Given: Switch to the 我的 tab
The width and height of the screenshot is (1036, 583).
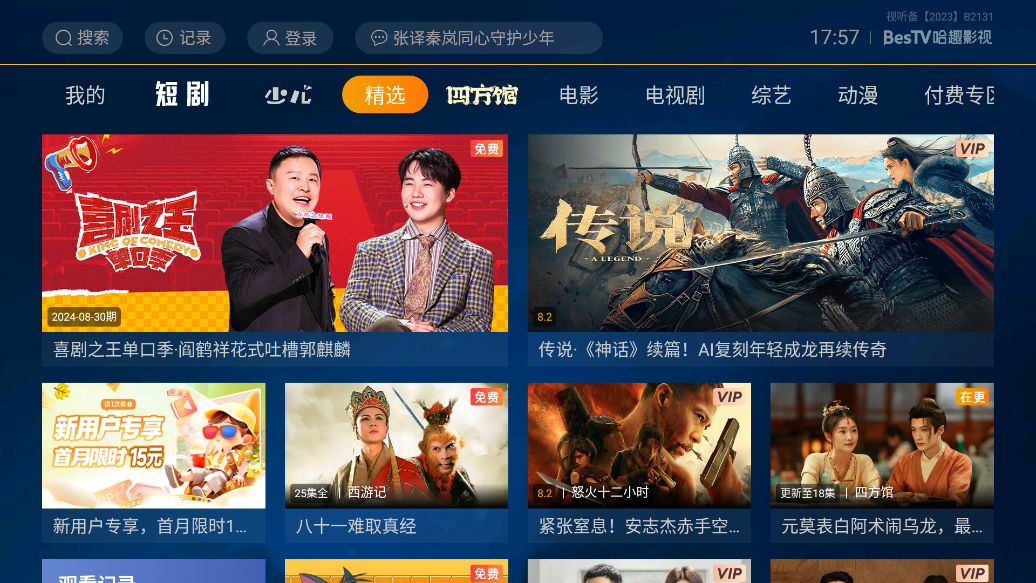Looking at the screenshot, I should pyautogui.click(x=85, y=95).
